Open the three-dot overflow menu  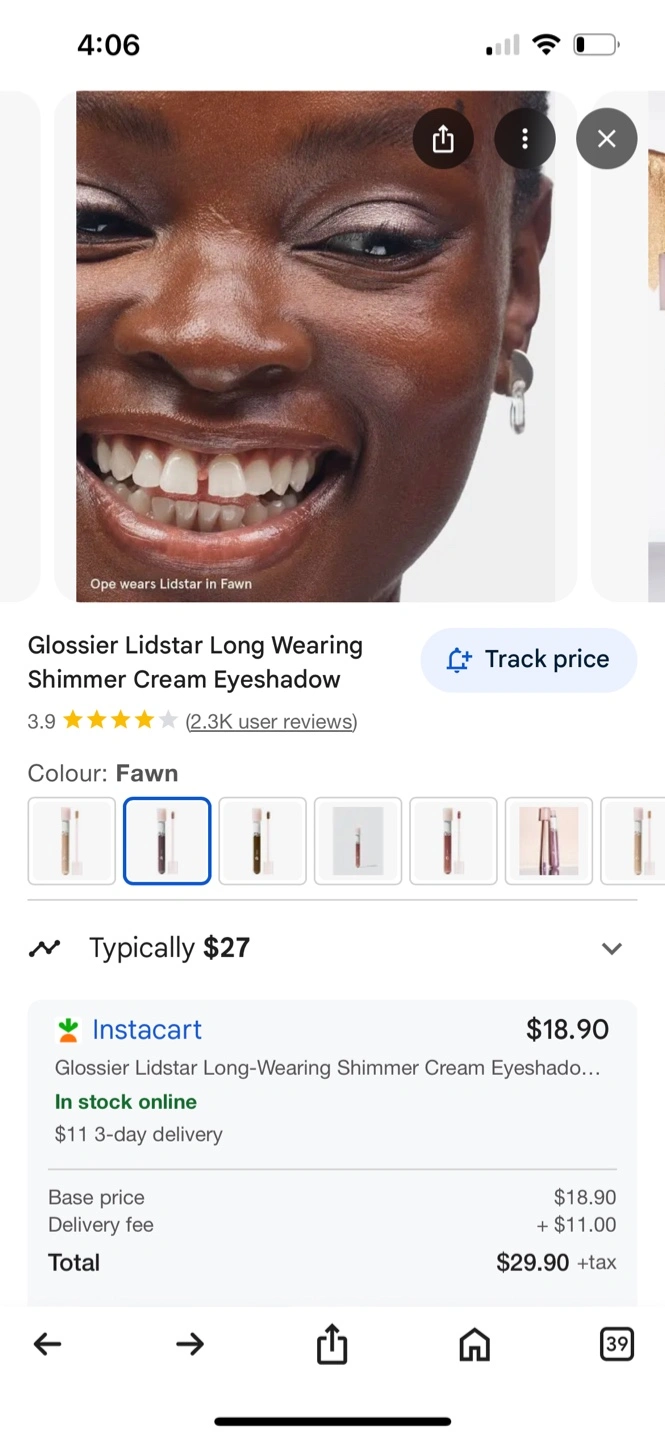click(524, 139)
